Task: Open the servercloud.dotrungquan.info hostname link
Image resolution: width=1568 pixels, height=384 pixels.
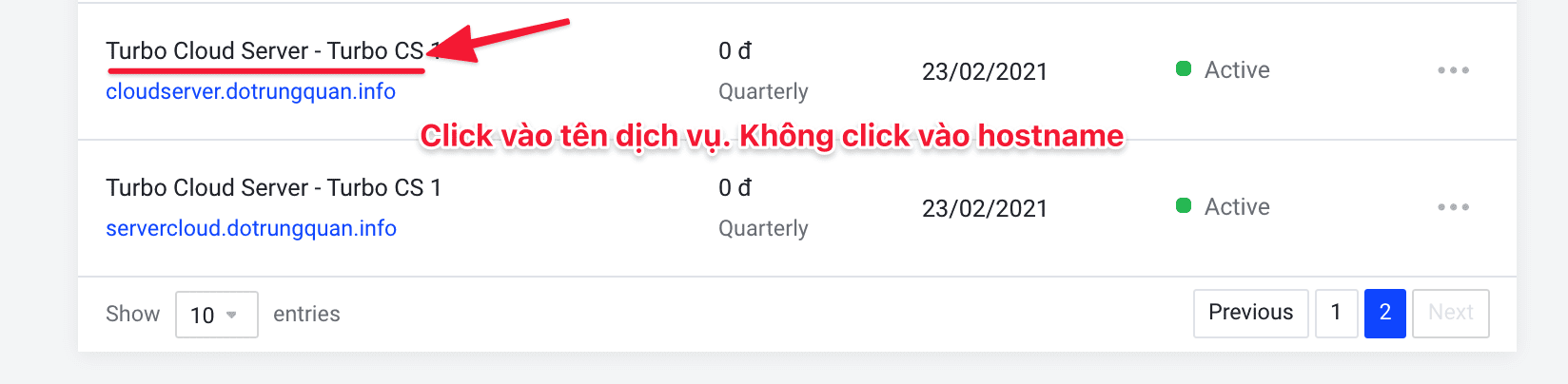Action: click(251, 228)
